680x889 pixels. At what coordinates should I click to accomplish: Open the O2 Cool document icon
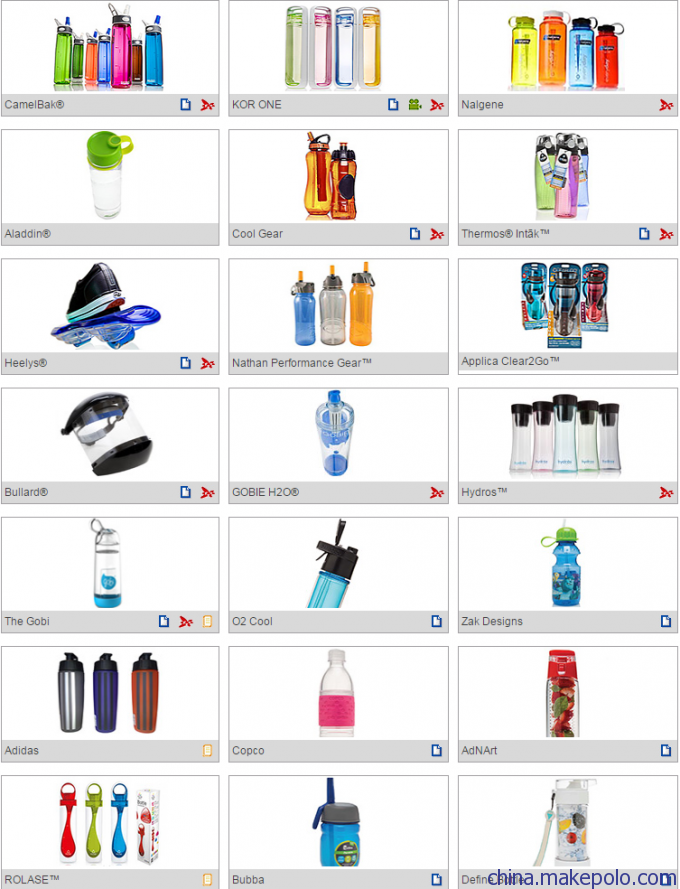pos(437,621)
